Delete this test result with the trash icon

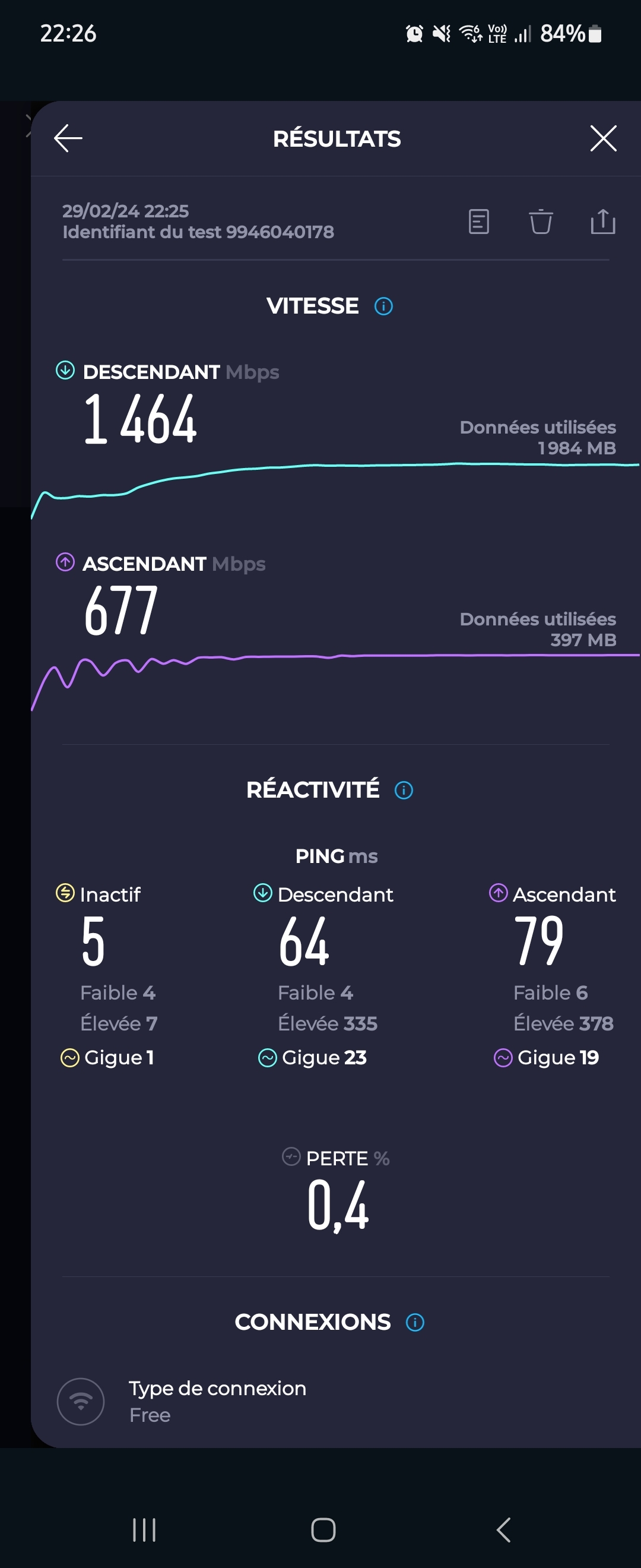pyautogui.click(x=540, y=222)
